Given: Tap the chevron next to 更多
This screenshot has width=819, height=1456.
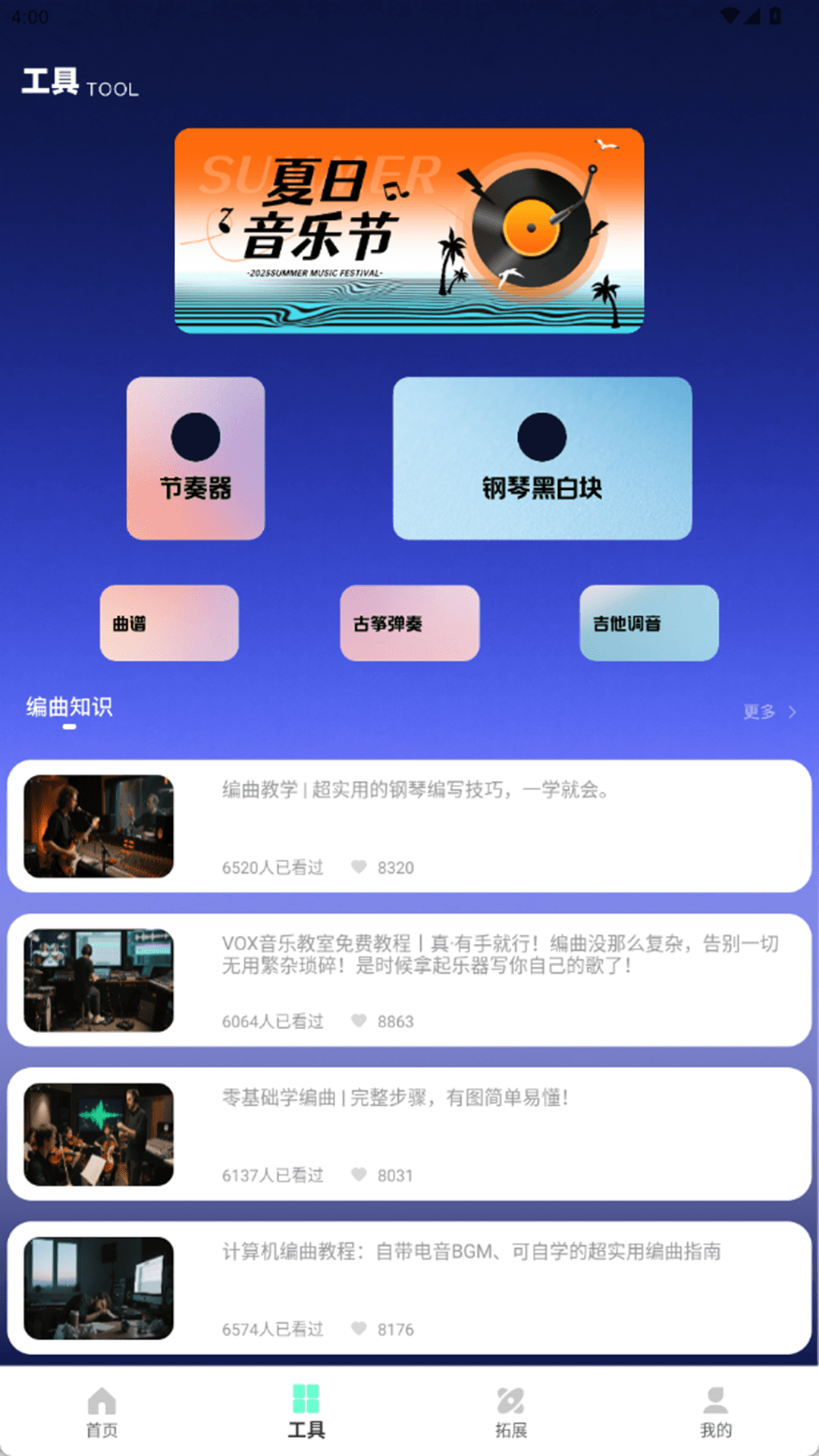Looking at the screenshot, I should (x=792, y=712).
